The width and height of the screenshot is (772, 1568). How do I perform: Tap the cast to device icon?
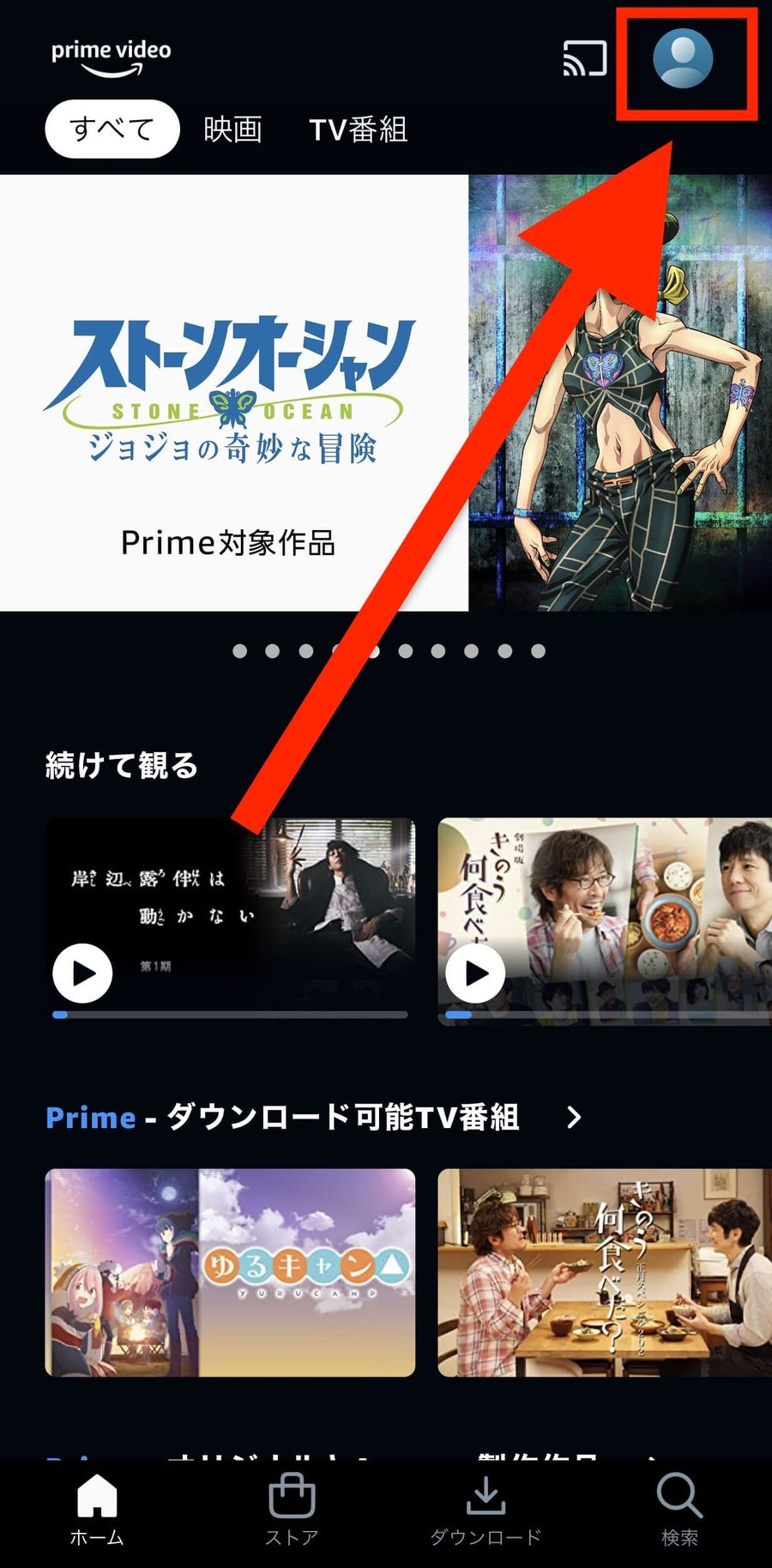pyautogui.click(x=585, y=58)
